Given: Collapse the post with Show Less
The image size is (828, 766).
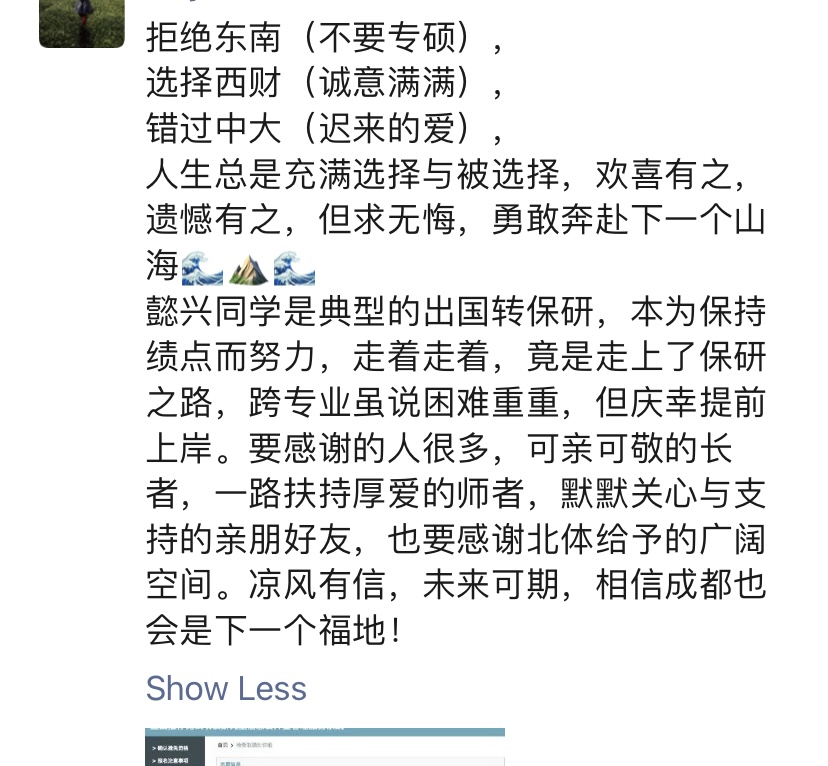Looking at the screenshot, I should [x=226, y=688].
